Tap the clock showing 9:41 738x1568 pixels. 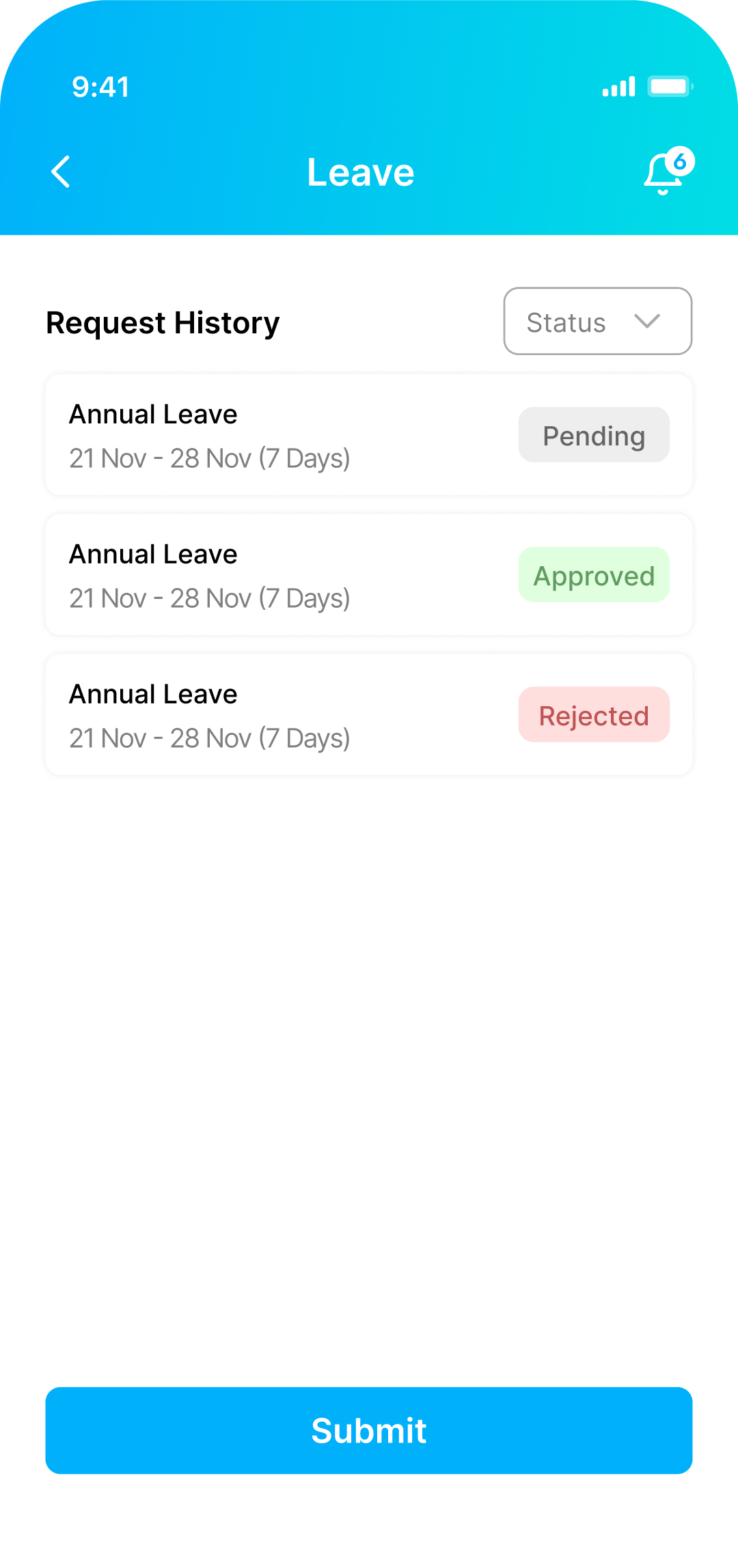(100, 87)
